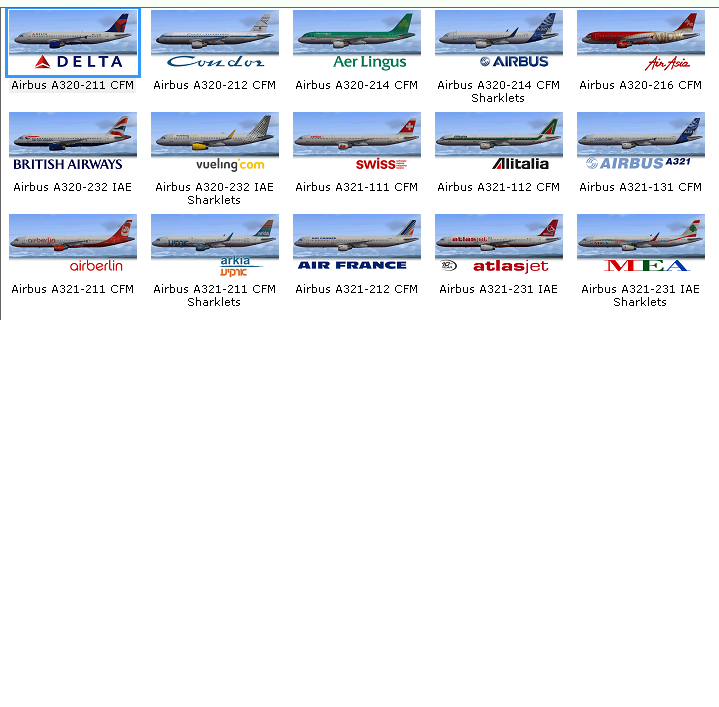The image size is (719, 707).
Task: Choose the Alitalia Airbus A321-112 CFM
Action: (499, 143)
